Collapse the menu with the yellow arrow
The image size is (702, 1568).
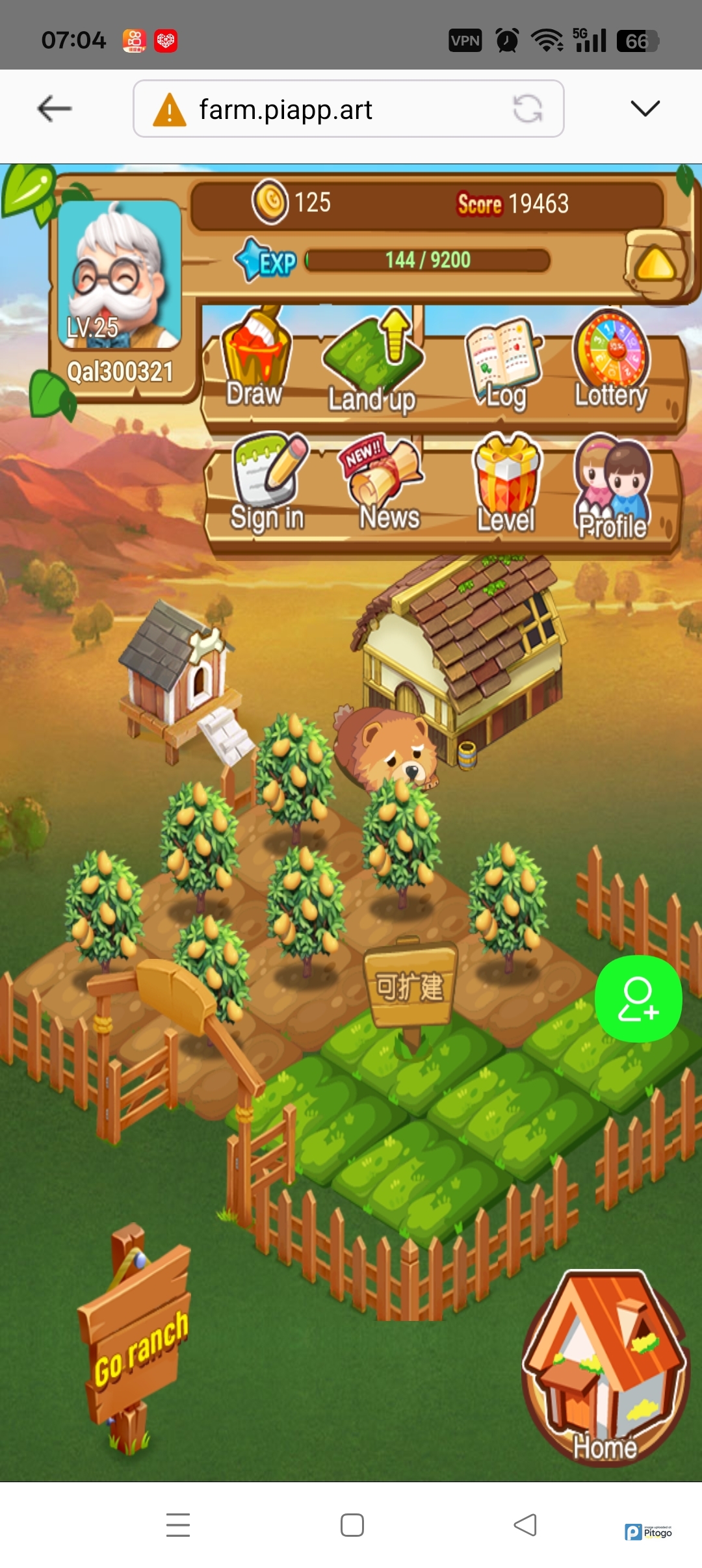[655, 265]
